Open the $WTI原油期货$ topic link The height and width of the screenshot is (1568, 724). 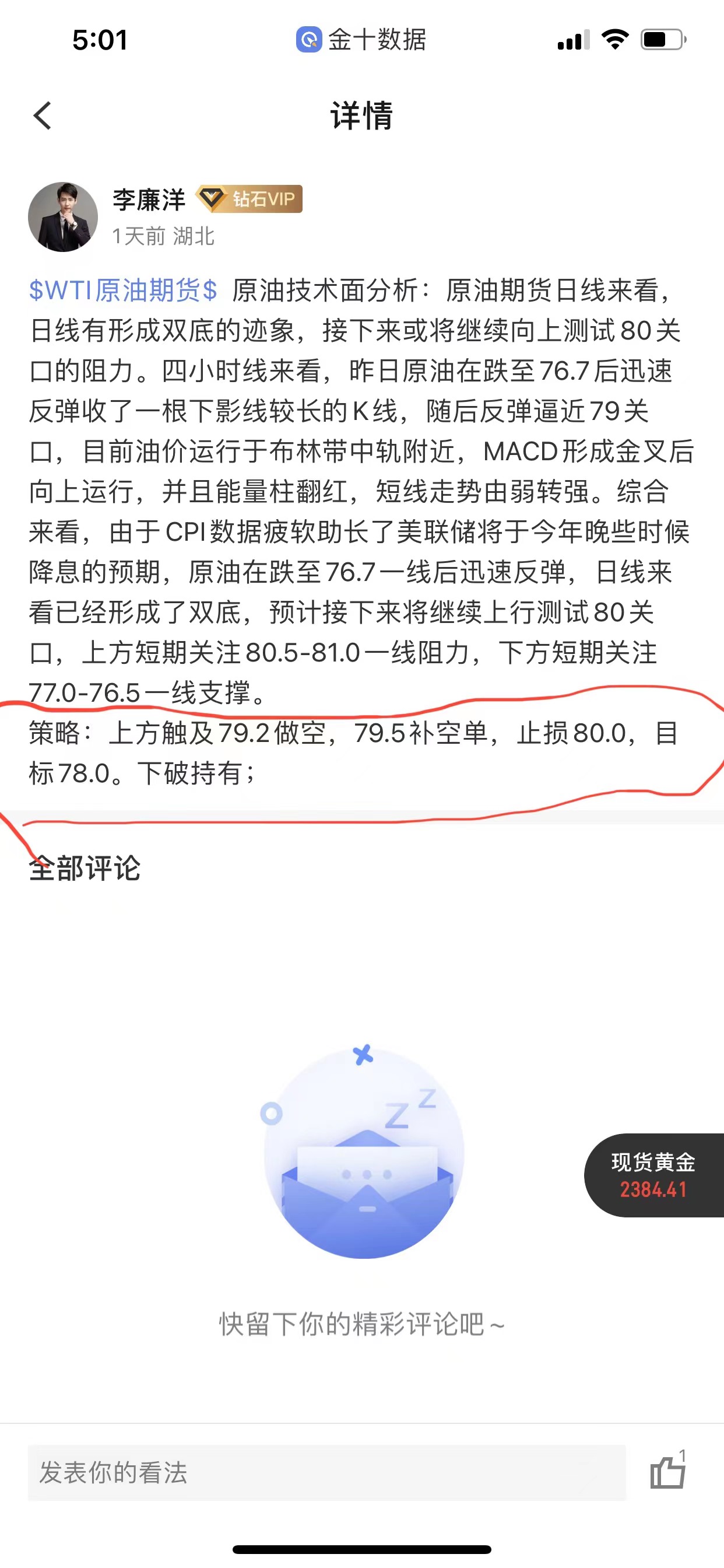click(x=123, y=290)
